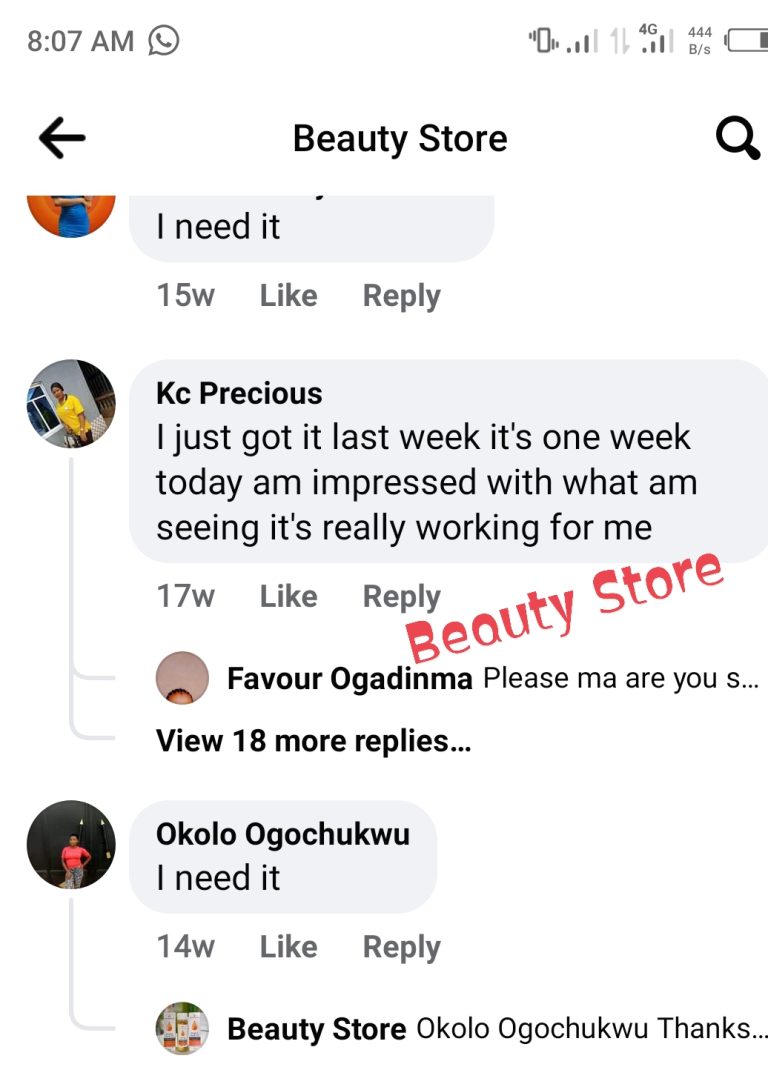This screenshot has width=768, height=1067.
Task: Like the comment posted 15w ago
Action: 288,296
